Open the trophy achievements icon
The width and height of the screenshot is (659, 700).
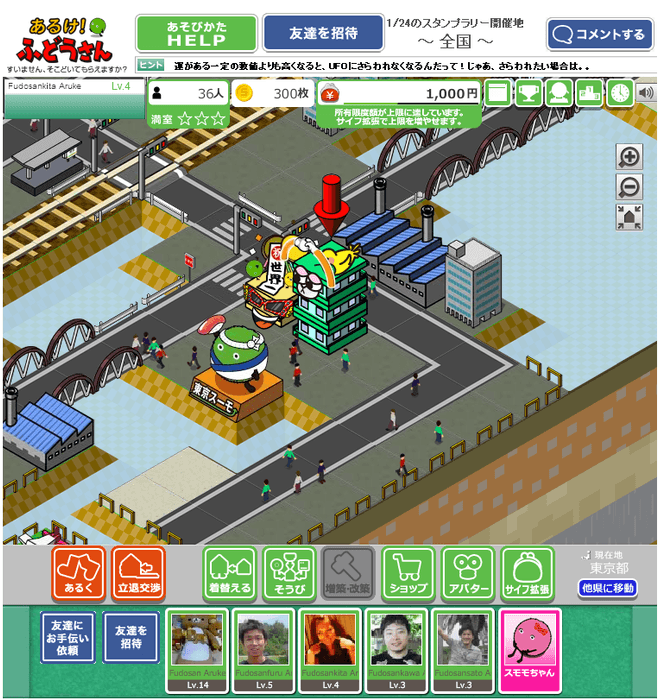(x=528, y=93)
